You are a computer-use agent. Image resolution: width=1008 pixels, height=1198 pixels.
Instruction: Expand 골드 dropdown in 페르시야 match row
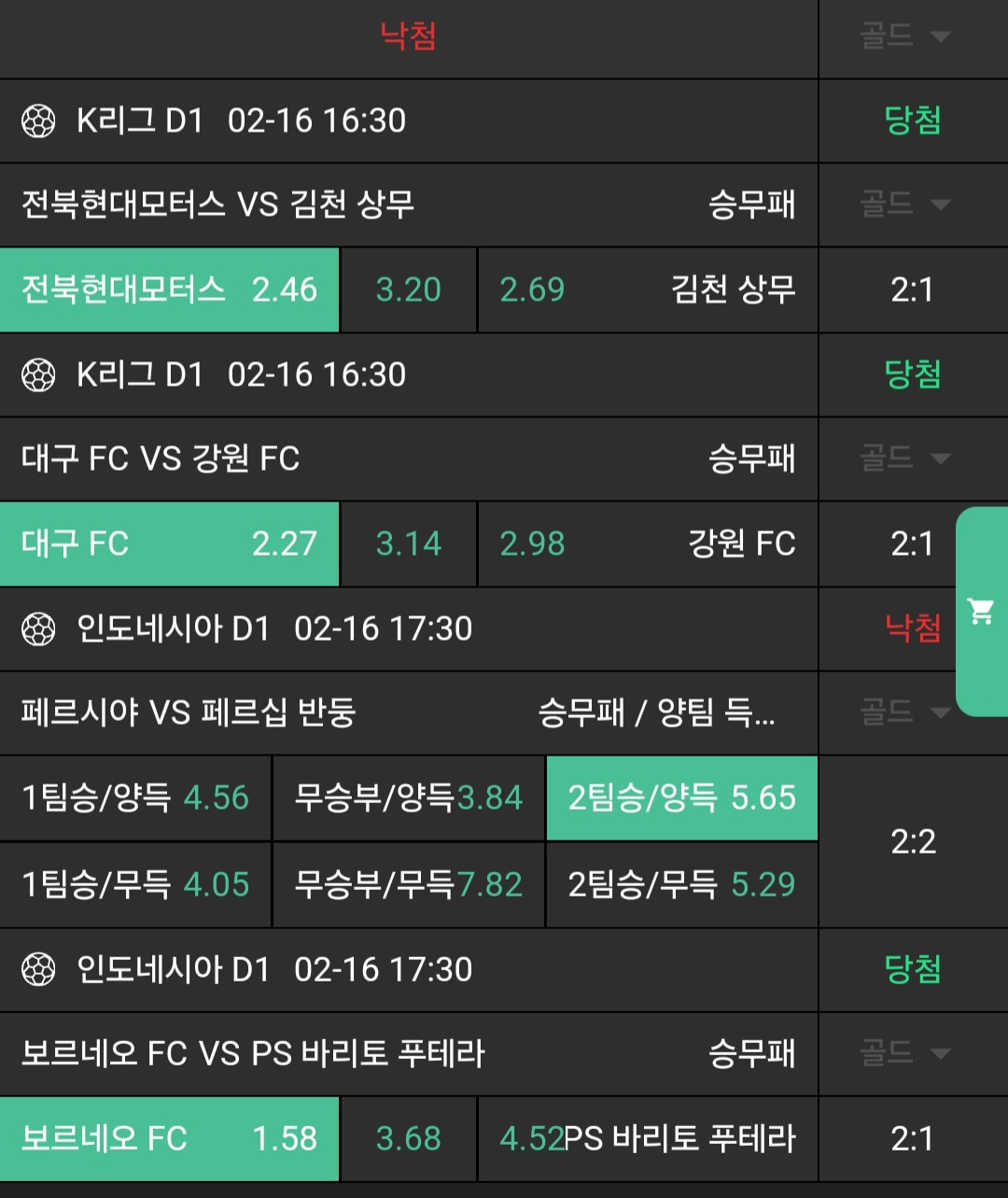(904, 712)
